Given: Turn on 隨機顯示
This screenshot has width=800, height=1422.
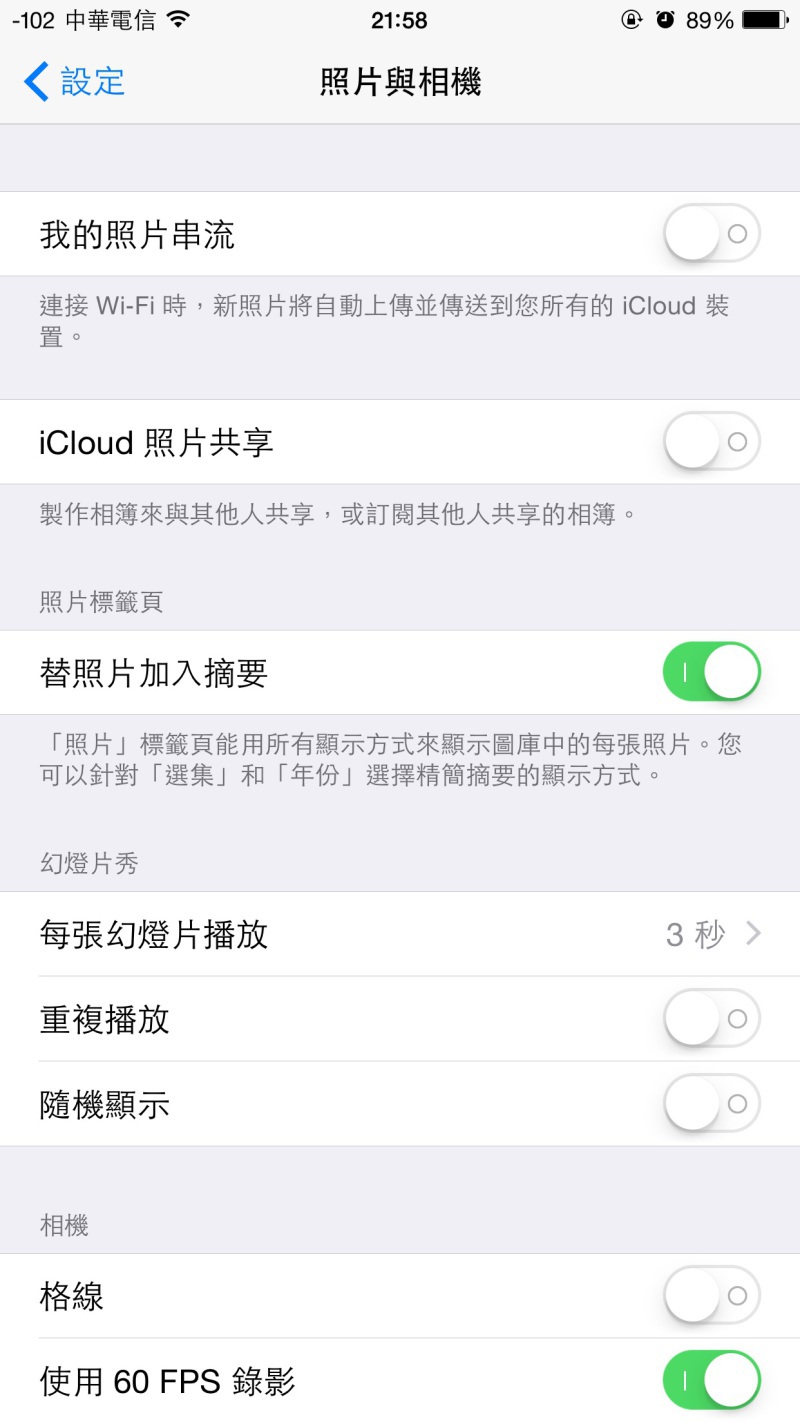Looking at the screenshot, I should 711,1104.
